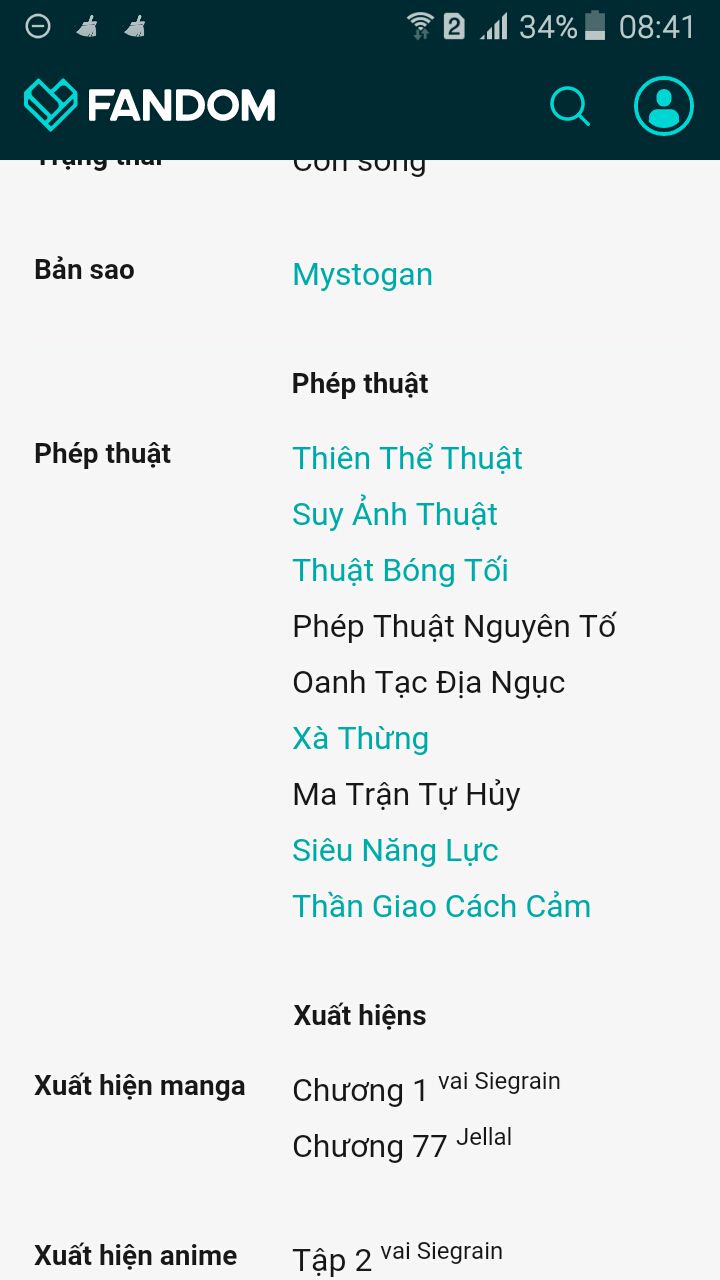720x1280 pixels.
Task: Open Thần Giao Cách Cảm link
Action: coord(441,906)
